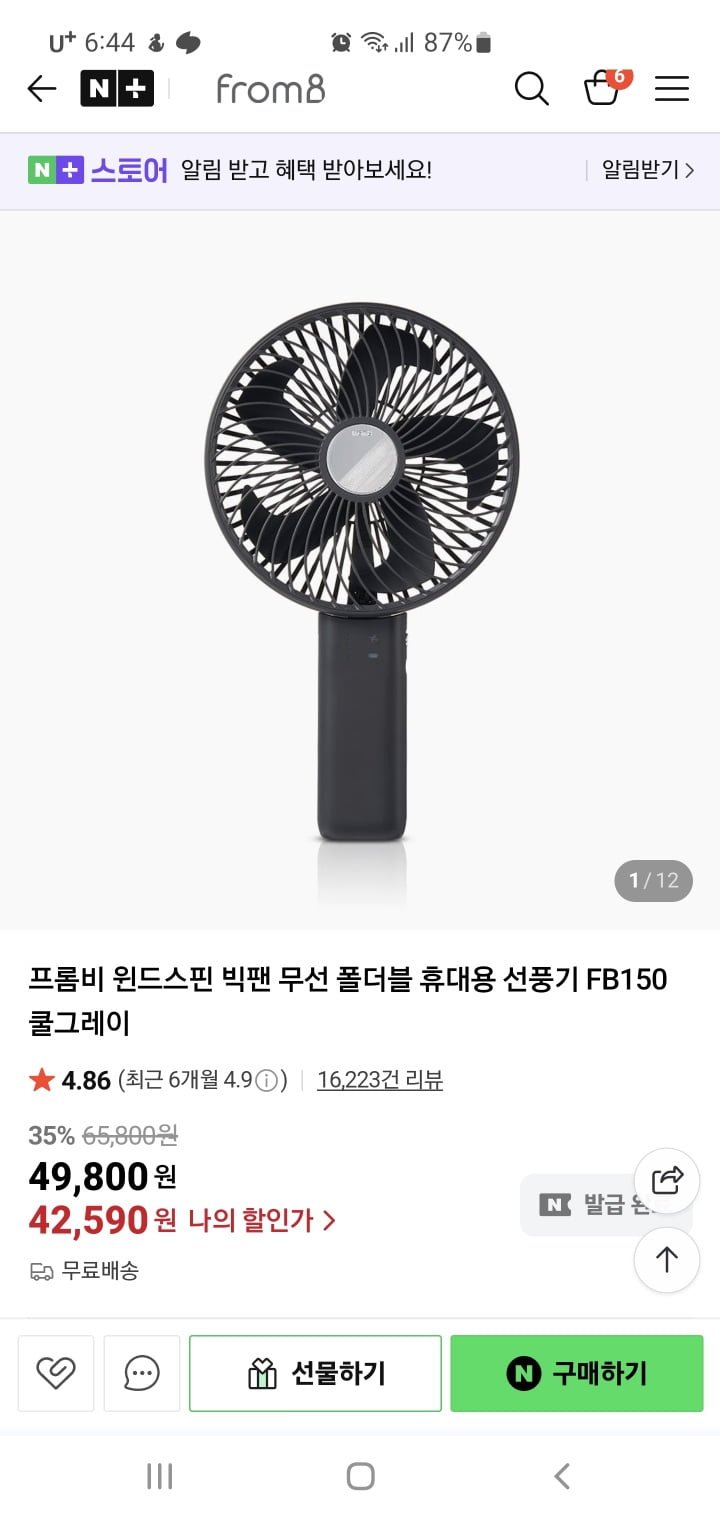Go back using the top arrow
The width and height of the screenshot is (720, 1520).
[42, 89]
